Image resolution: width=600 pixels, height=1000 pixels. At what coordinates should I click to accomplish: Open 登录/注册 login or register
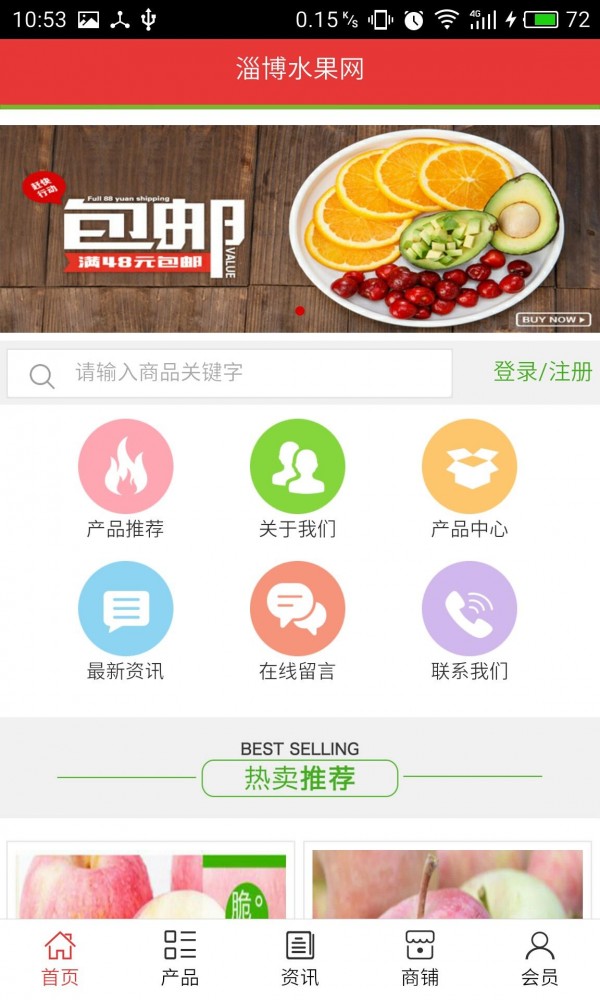tap(542, 372)
